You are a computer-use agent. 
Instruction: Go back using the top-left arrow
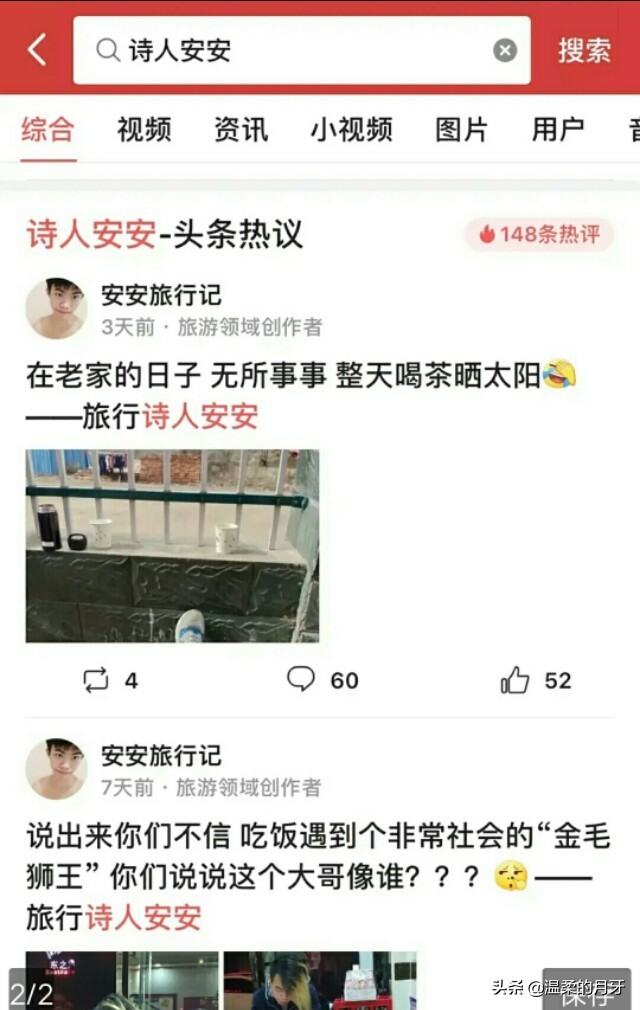pyautogui.click(x=37, y=49)
